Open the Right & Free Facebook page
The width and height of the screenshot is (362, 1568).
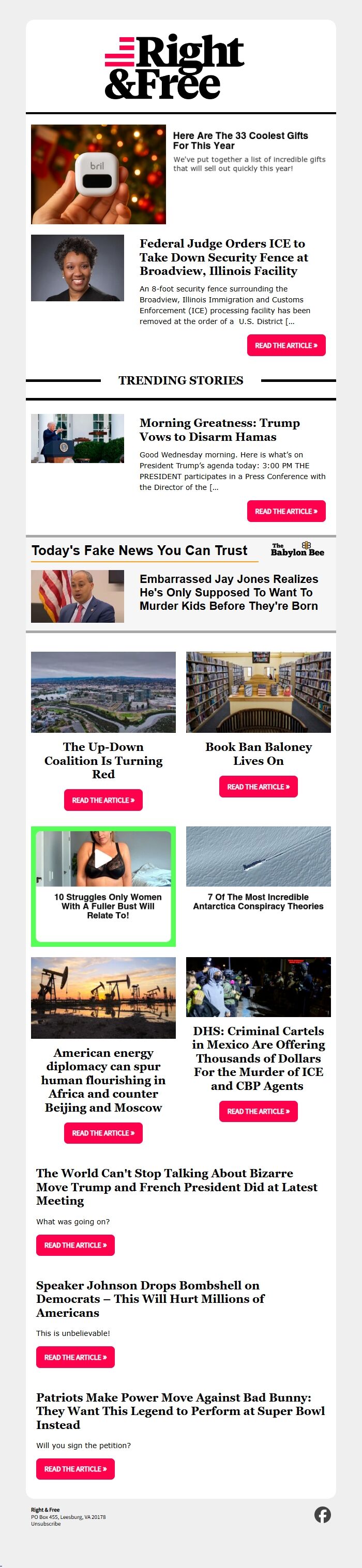(x=322, y=1514)
